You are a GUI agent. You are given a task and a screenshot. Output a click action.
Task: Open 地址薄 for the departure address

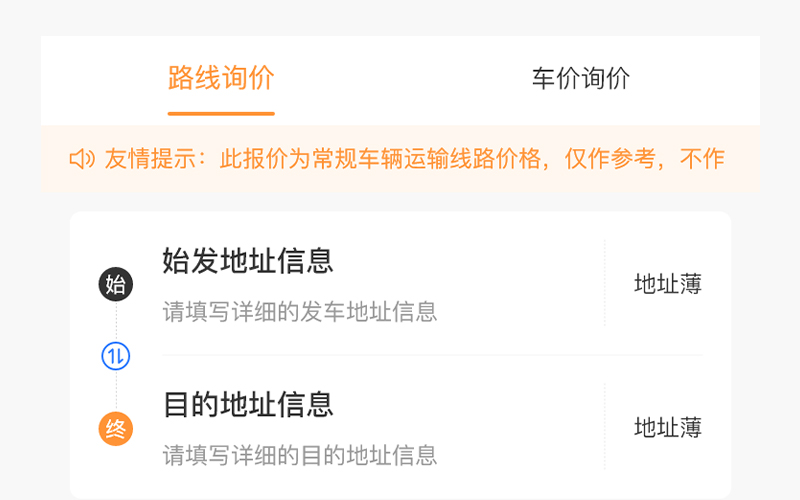(x=667, y=285)
